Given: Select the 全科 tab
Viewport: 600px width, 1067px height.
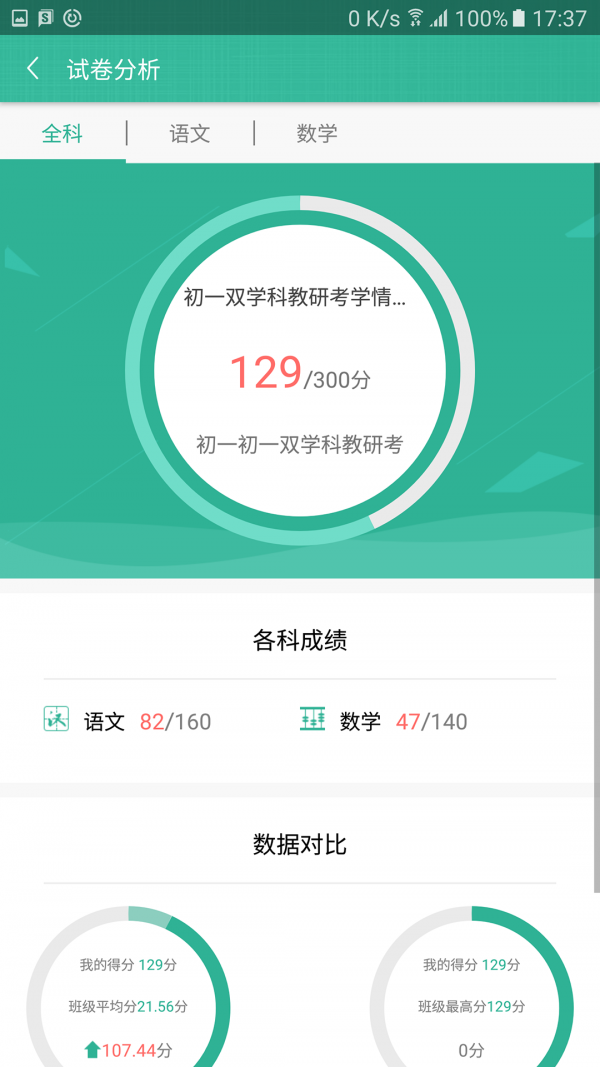Looking at the screenshot, I should click(x=62, y=134).
